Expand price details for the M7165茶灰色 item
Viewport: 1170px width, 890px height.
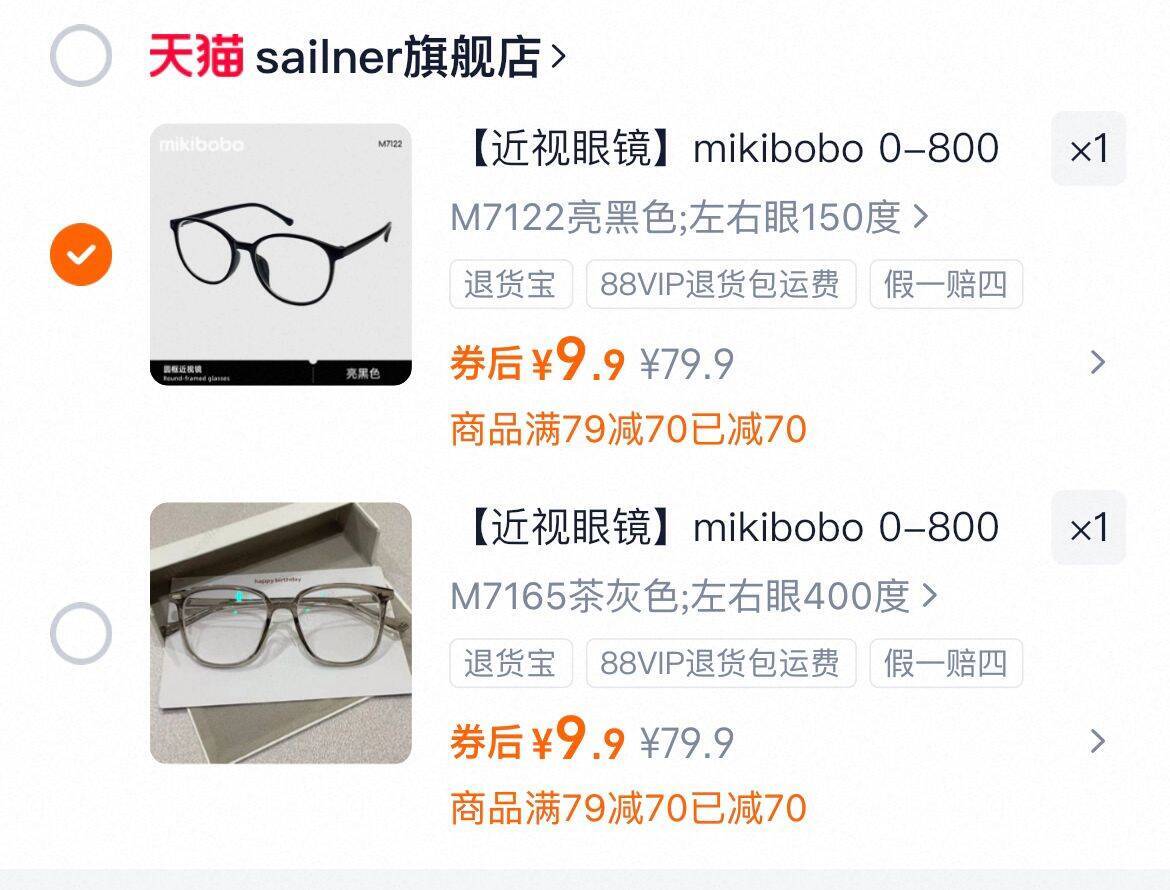[x=1097, y=741]
